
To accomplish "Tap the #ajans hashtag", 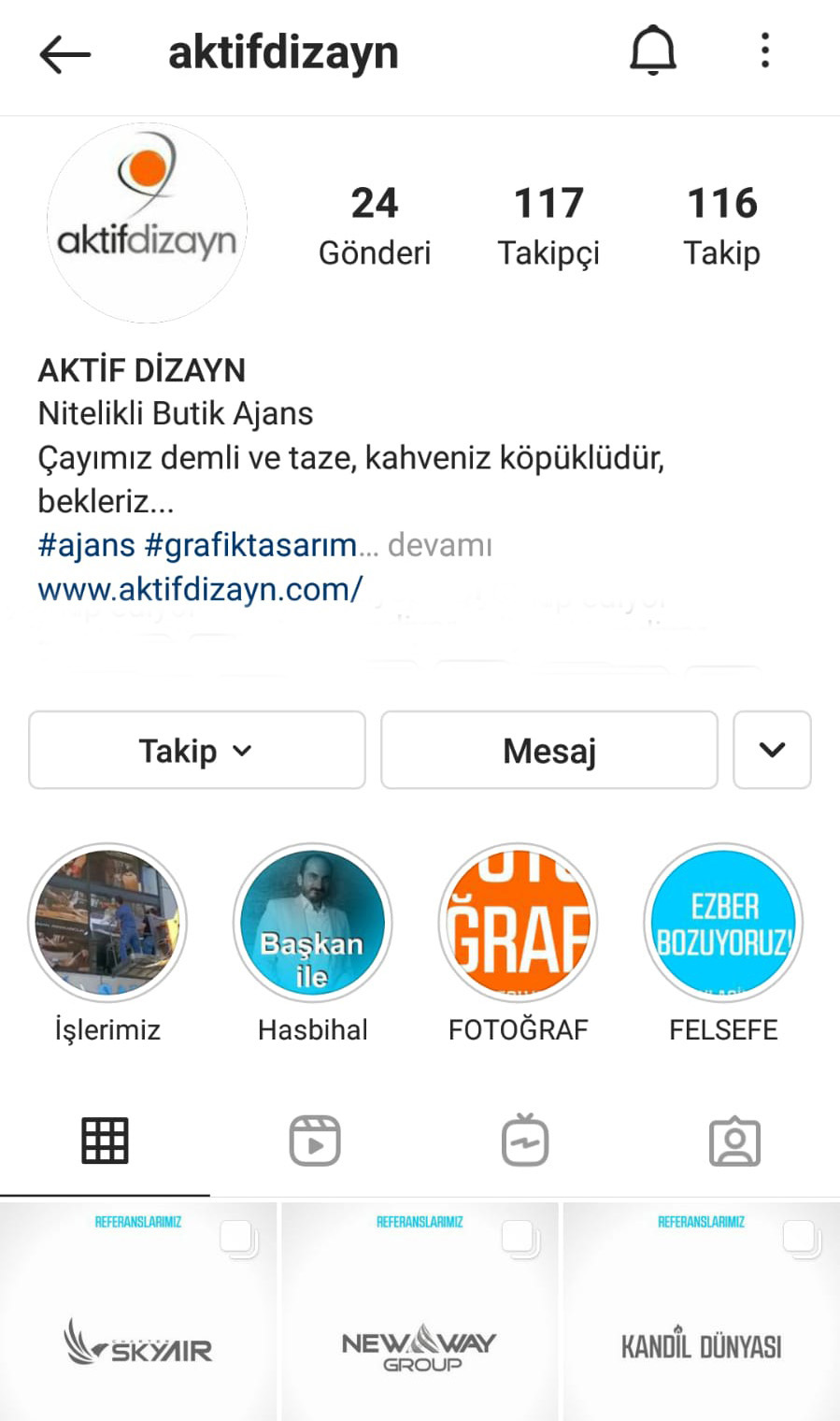I will pos(86,545).
